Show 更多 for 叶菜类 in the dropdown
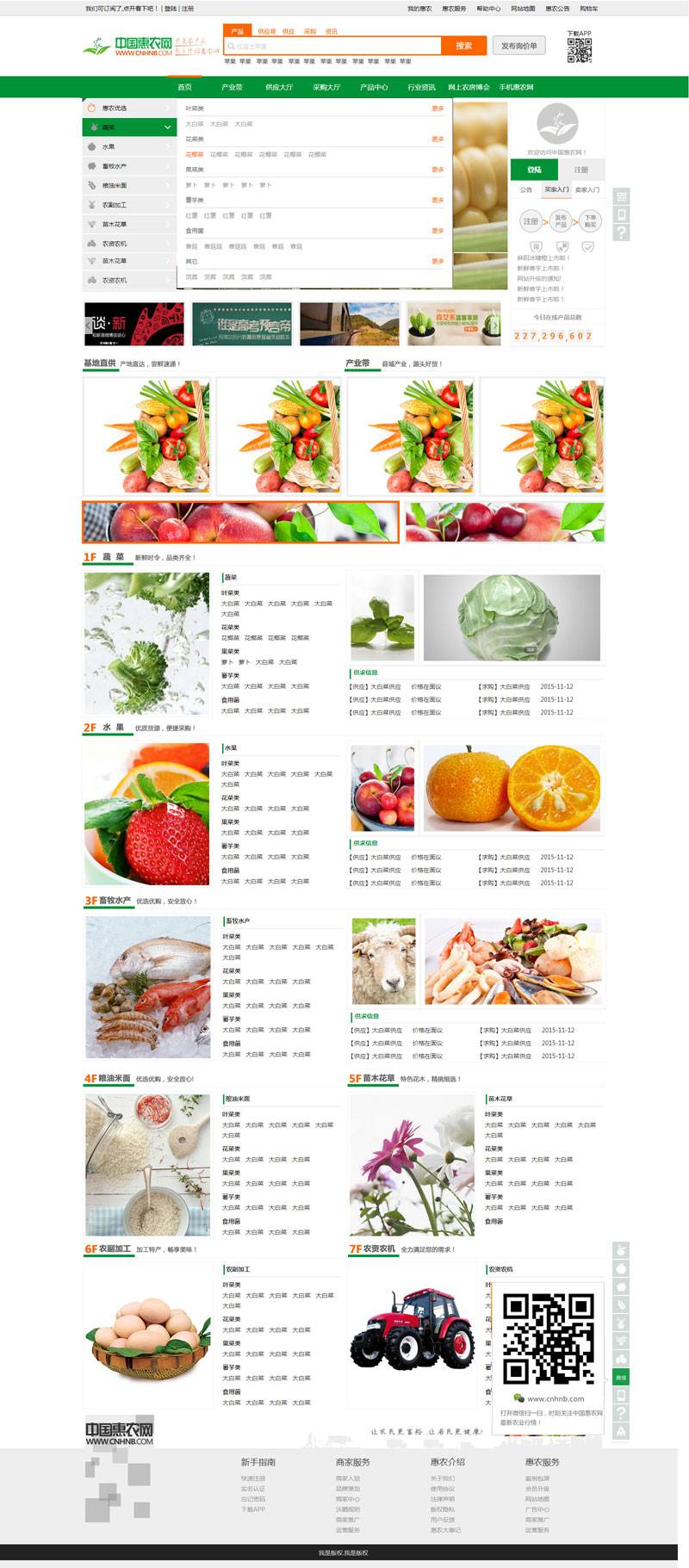Screen dimensions: 689x1568 438,108
